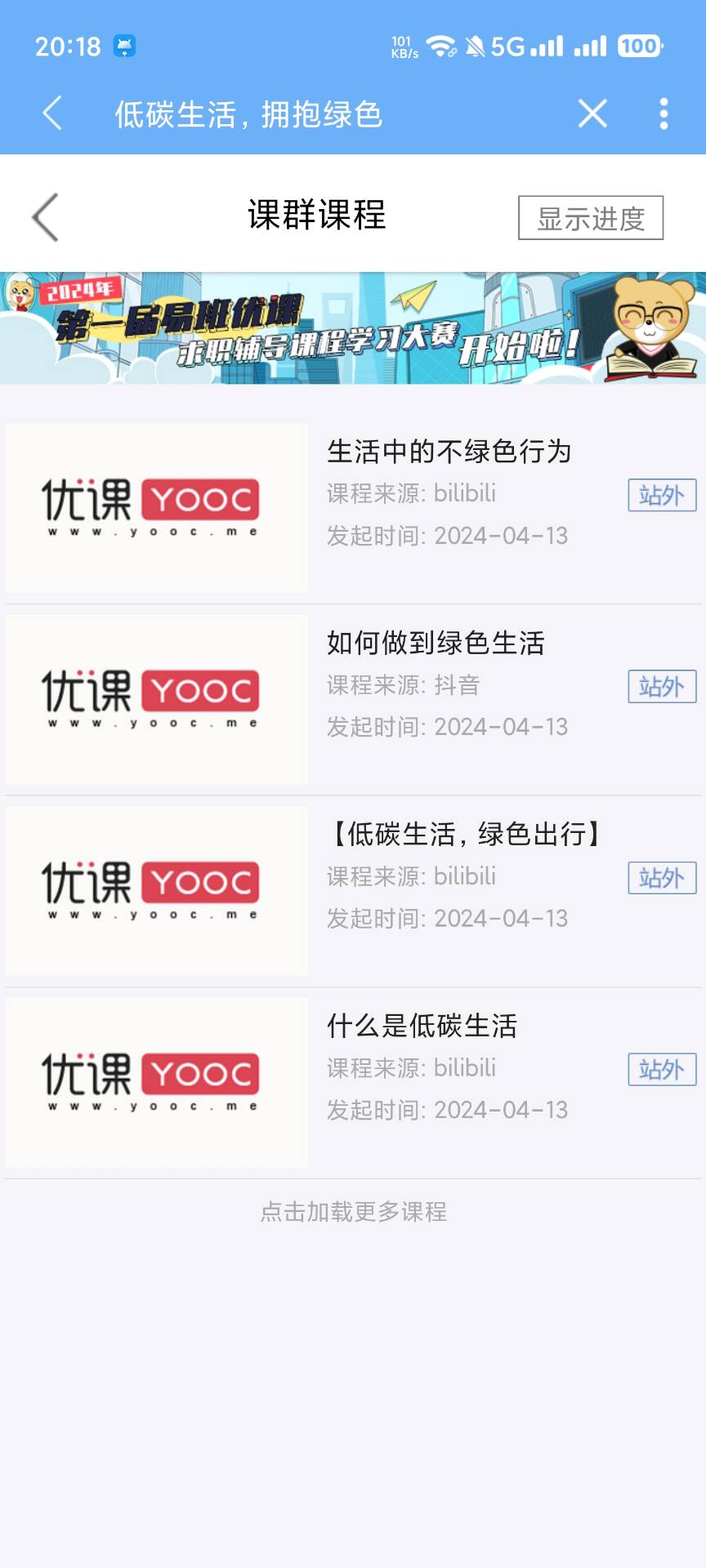This screenshot has width=706, height=1568.
Task: Load more courses via 点击加载更多课程
Action: (353, 1212)
